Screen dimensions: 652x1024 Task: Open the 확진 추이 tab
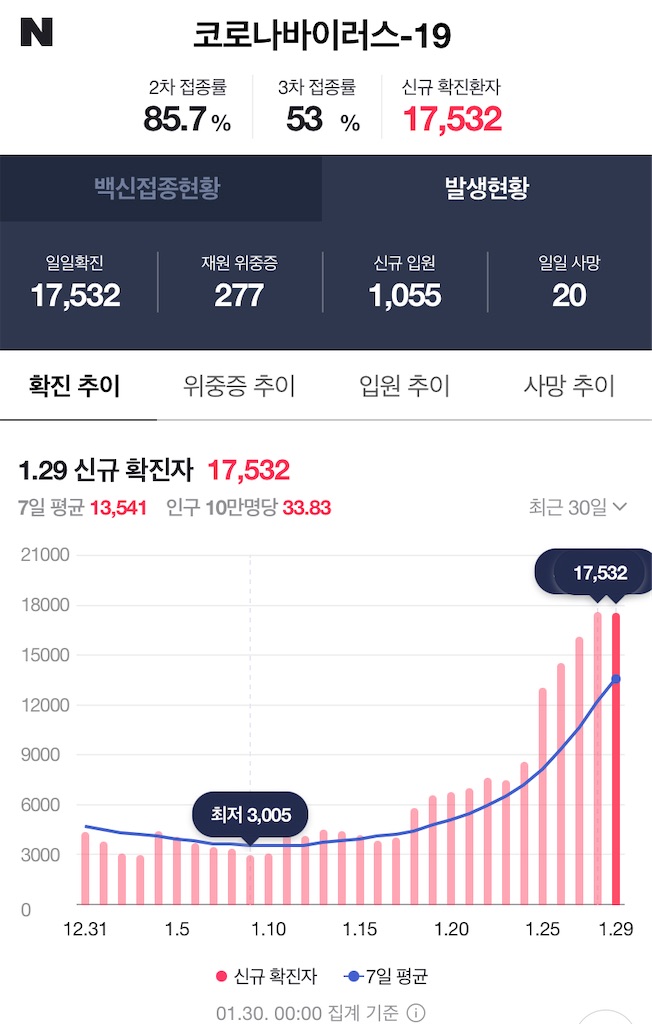click(74, 386)
